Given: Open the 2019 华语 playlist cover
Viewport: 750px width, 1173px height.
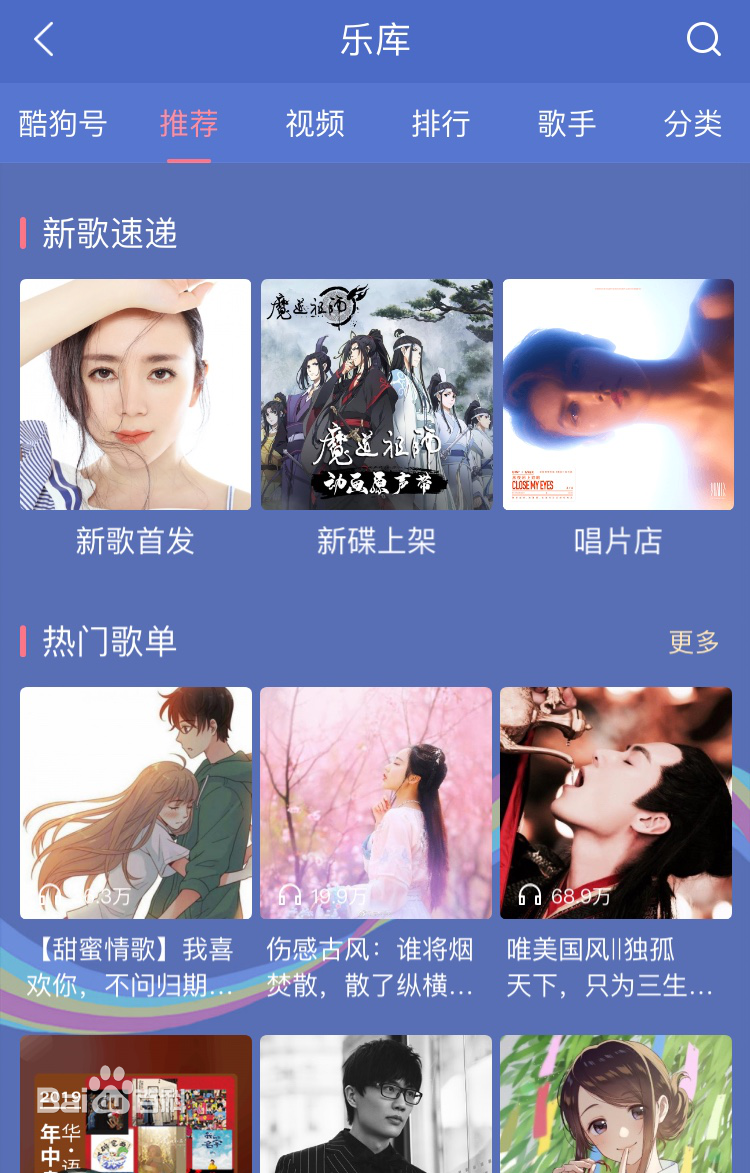Looking at the screenshot, I should click(x=136, y=1104).
